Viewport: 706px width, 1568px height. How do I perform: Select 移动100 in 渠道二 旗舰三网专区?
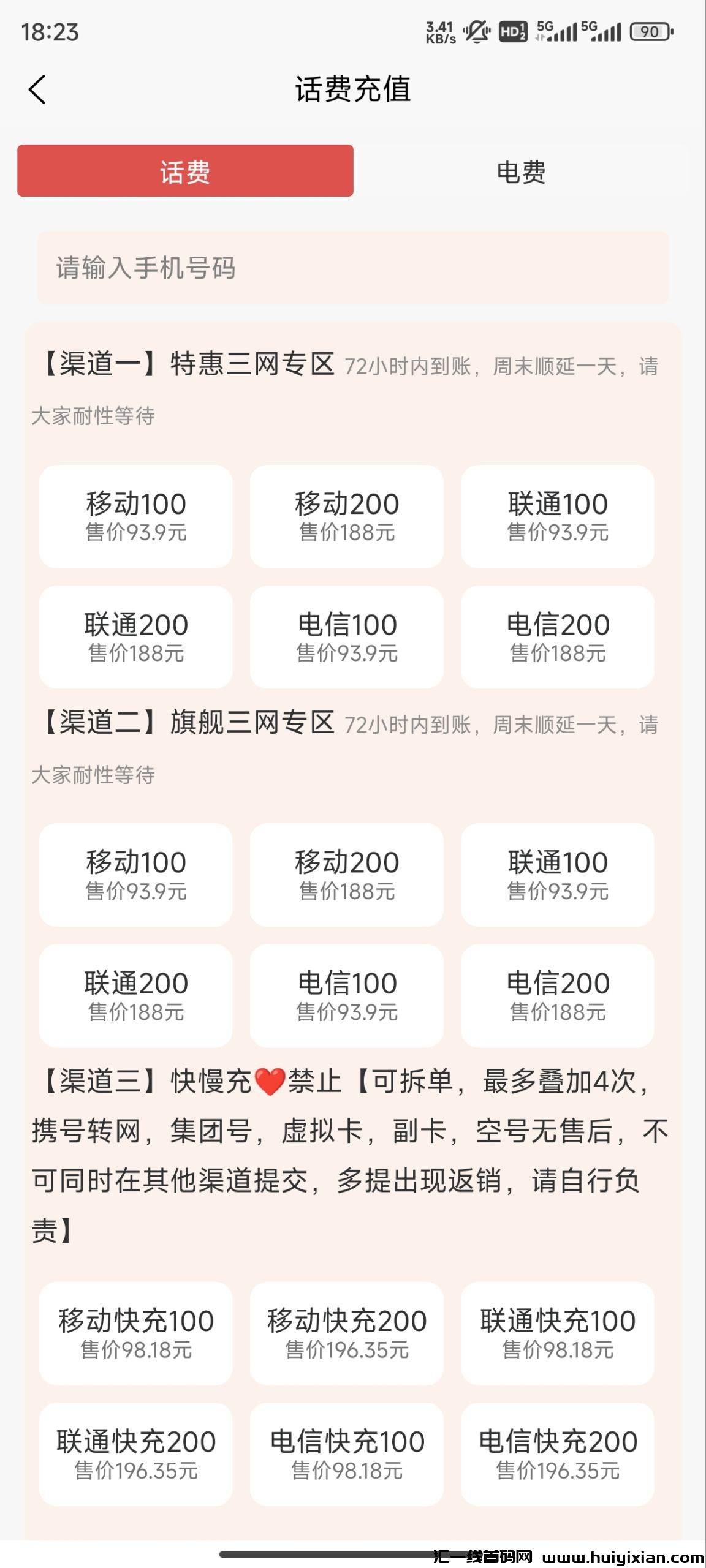coord(136,875)
